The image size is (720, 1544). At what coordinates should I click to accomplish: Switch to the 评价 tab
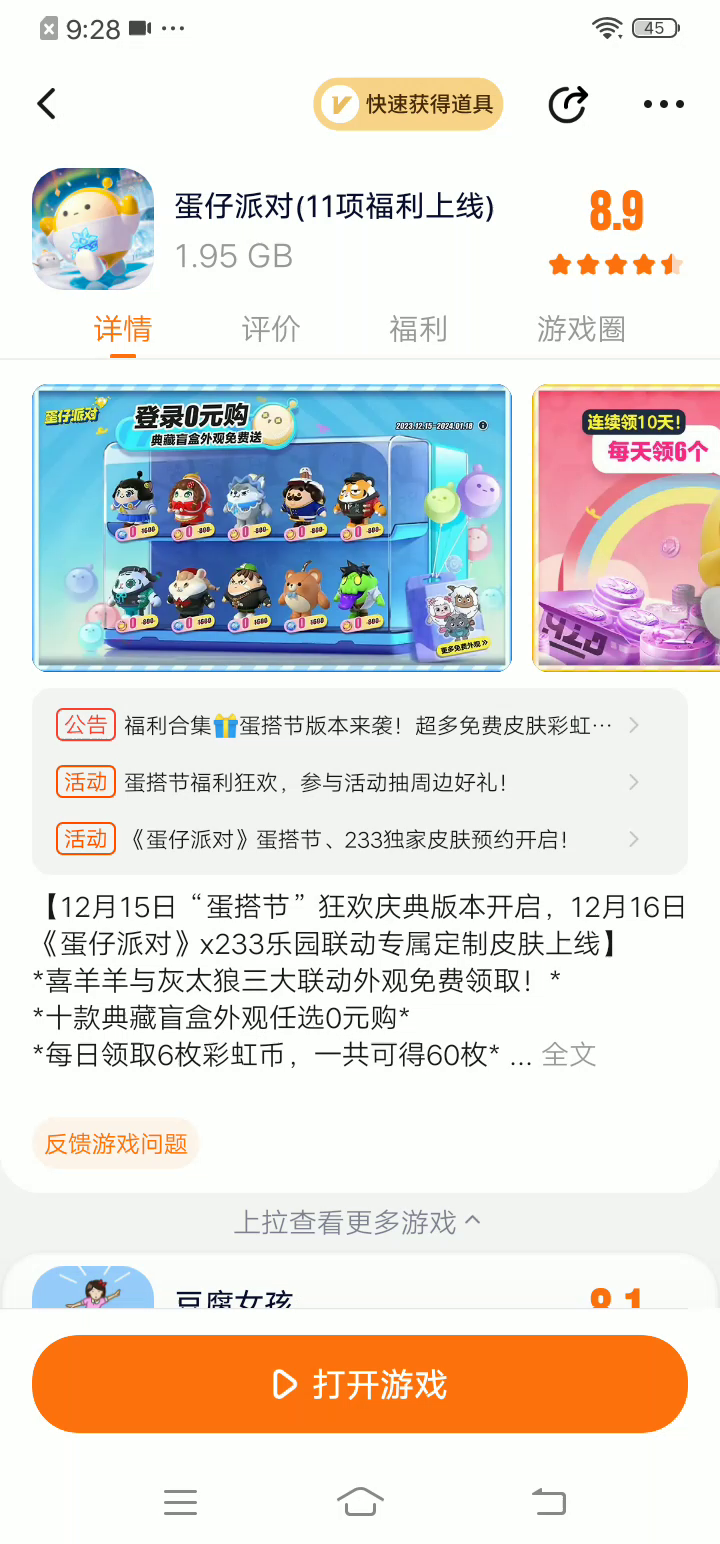click(270, 328)
